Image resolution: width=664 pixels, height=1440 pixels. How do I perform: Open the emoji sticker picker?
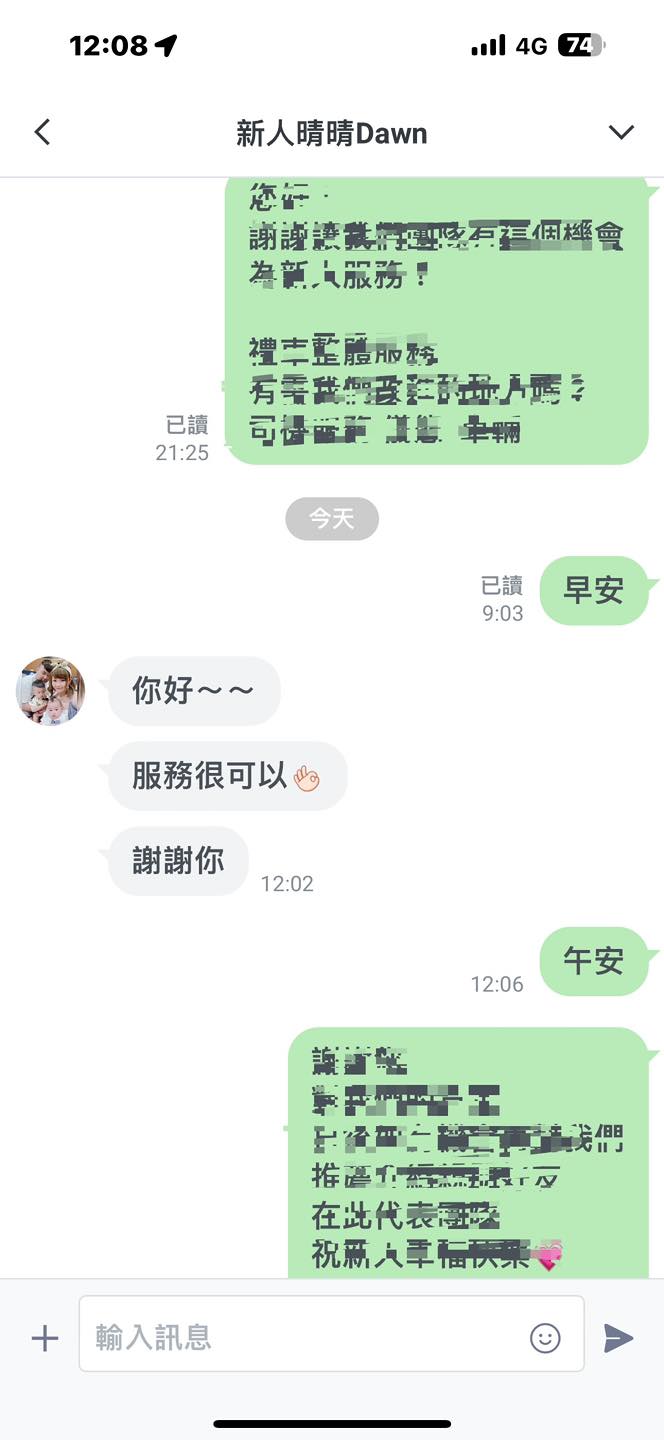545,1338
